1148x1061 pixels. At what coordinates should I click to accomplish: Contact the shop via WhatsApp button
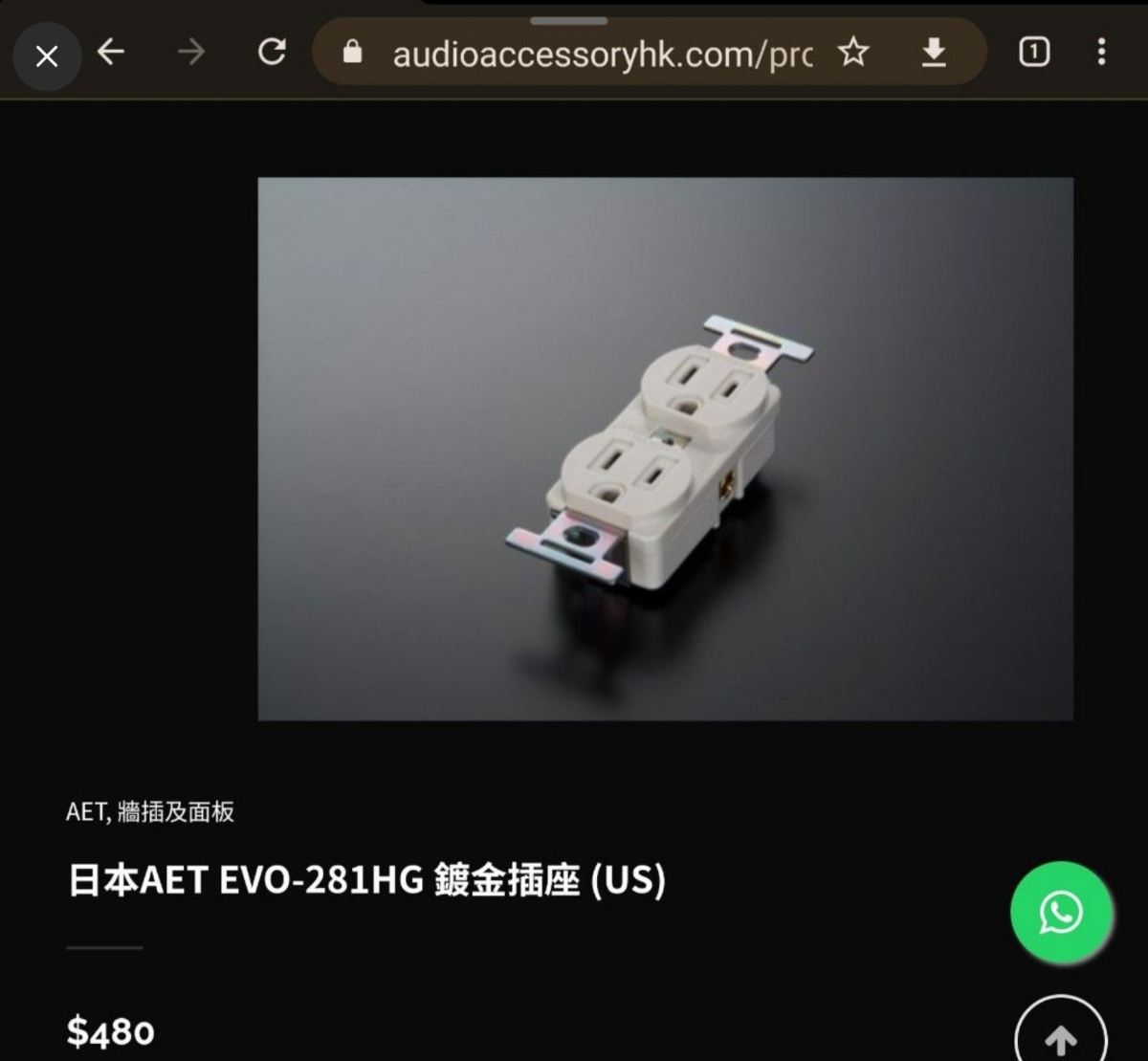(1060, 912)
